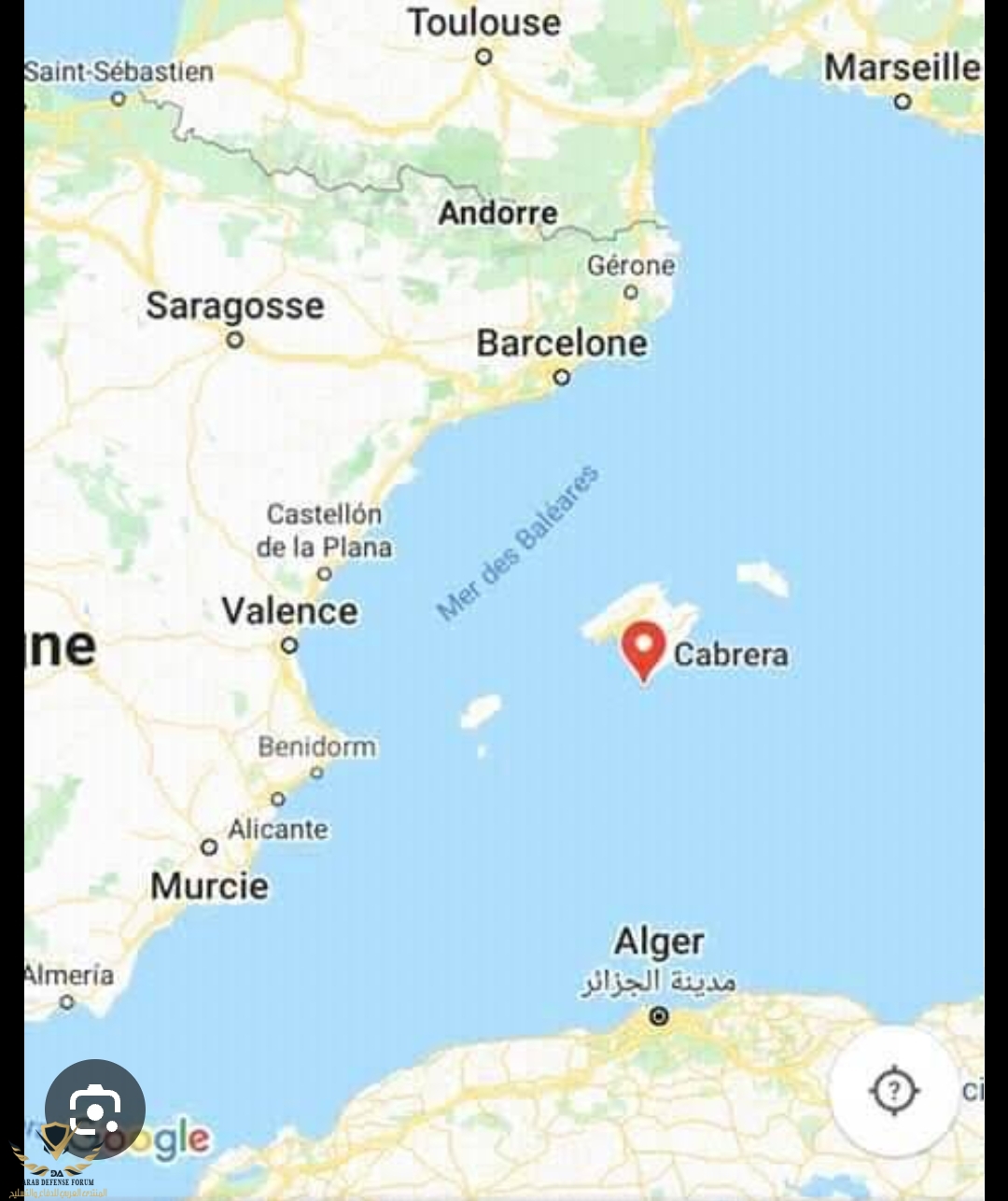Search this image with Google Lens
Screen dimensions: 1008x1201
94,1109
